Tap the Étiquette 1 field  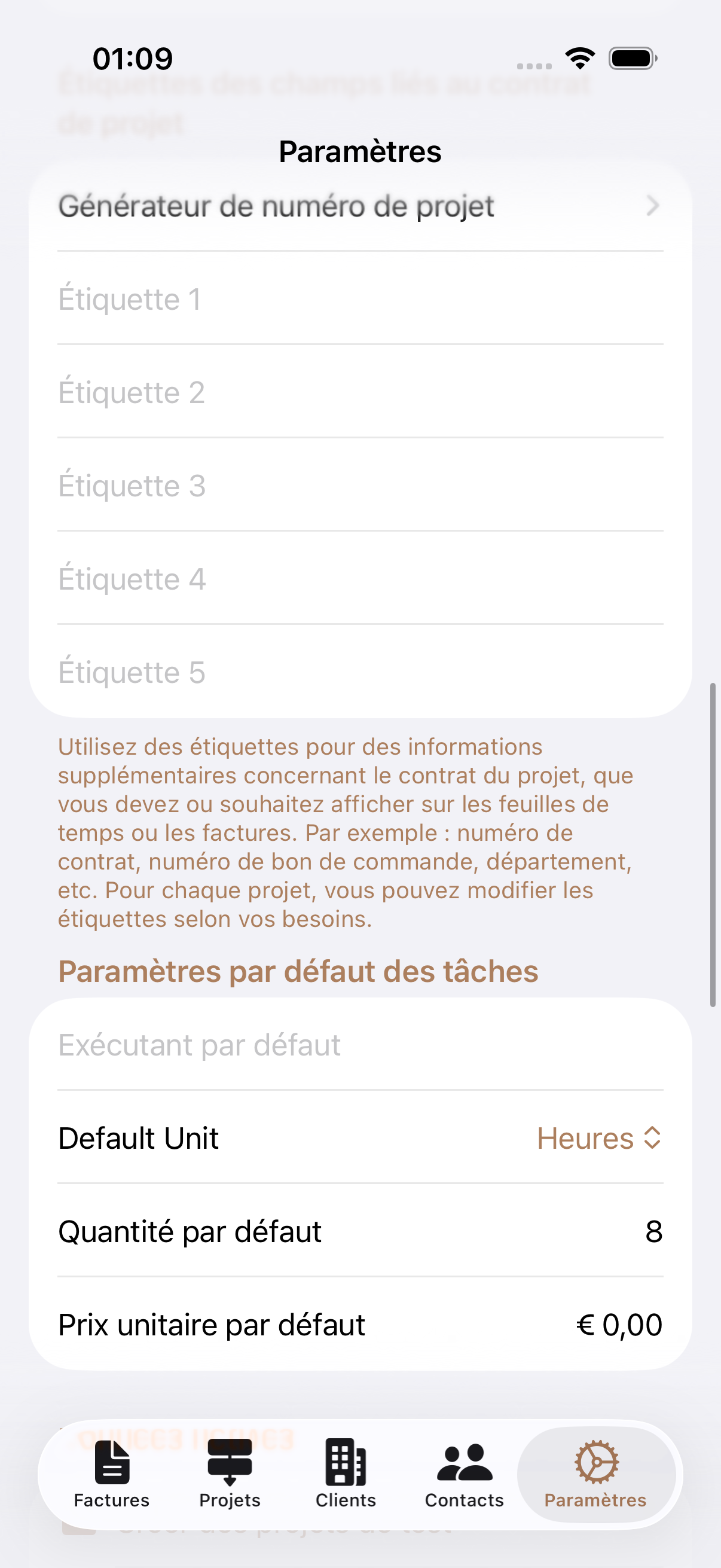tap(359, 299)
